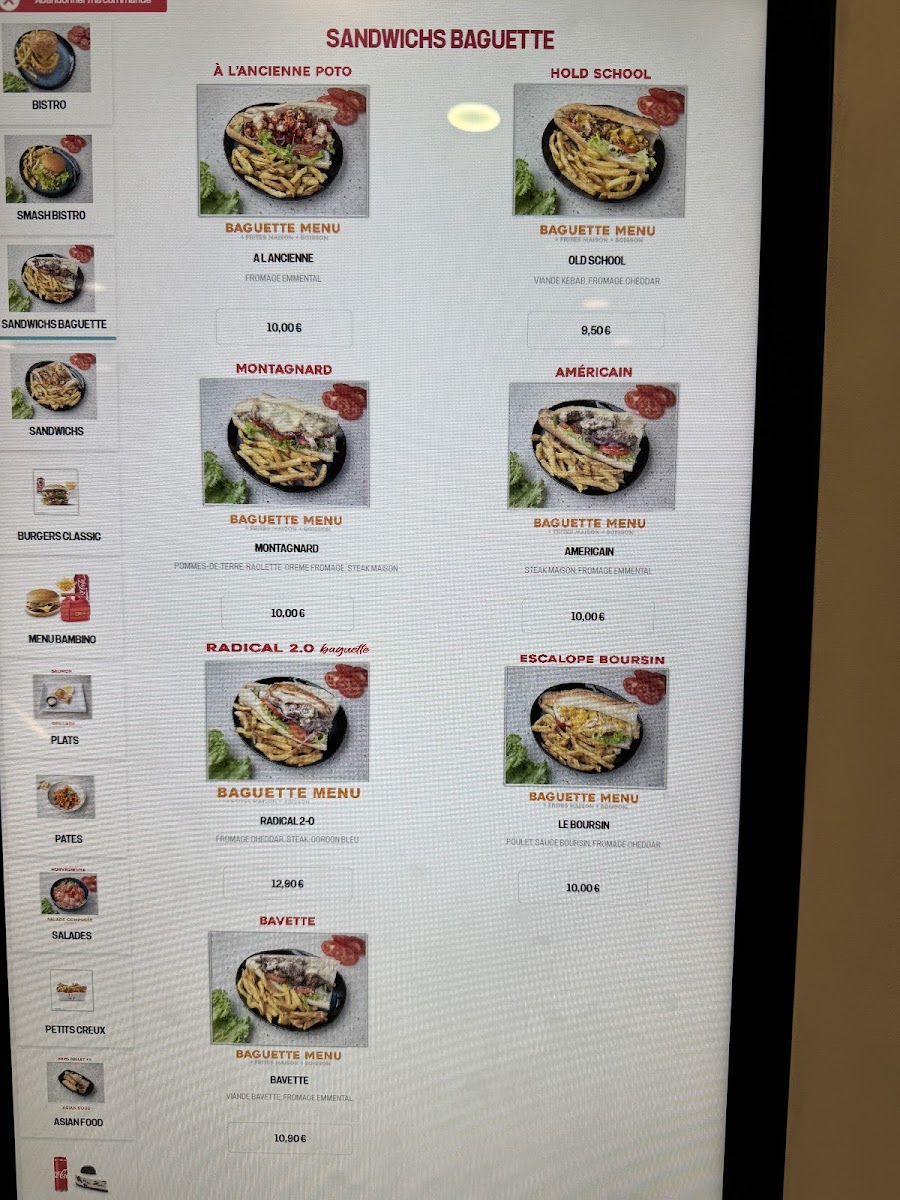Open the Pates category
The image size is (900, 1200).
click(67, 806)
